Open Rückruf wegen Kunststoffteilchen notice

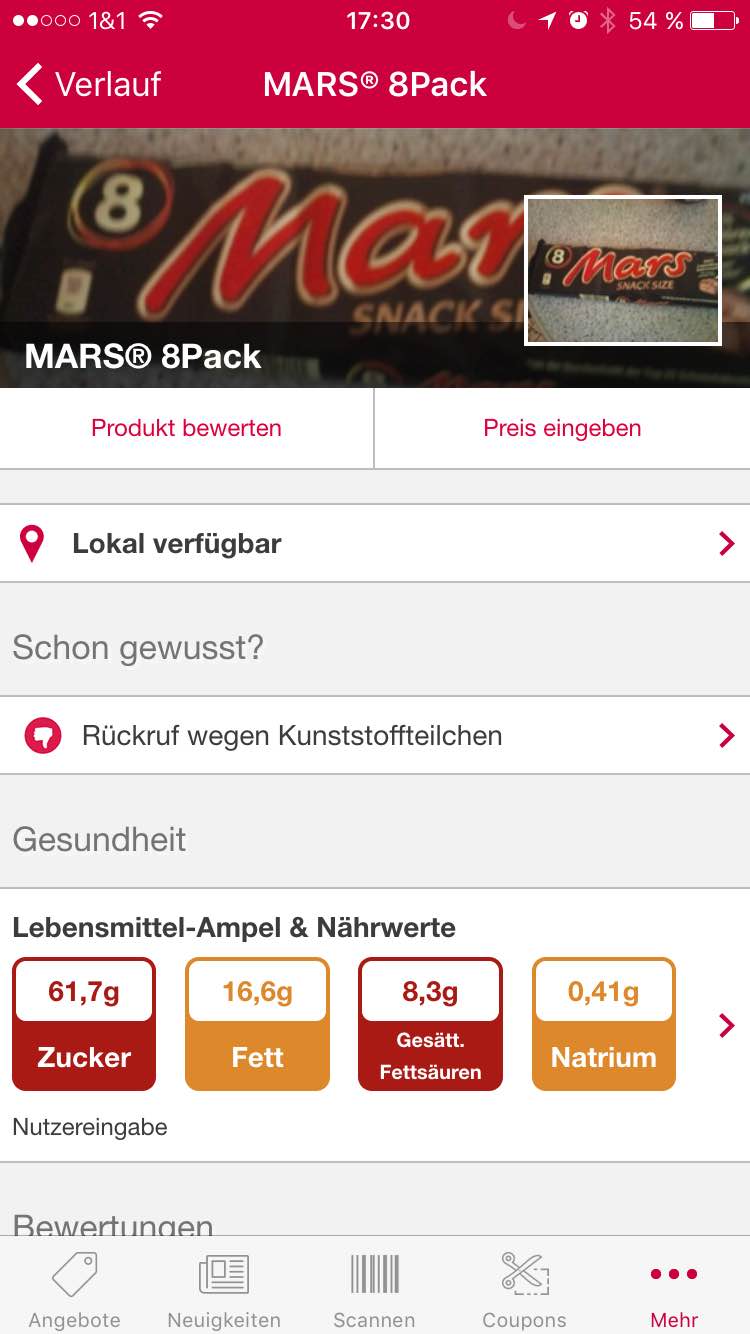tap(375, 736)
